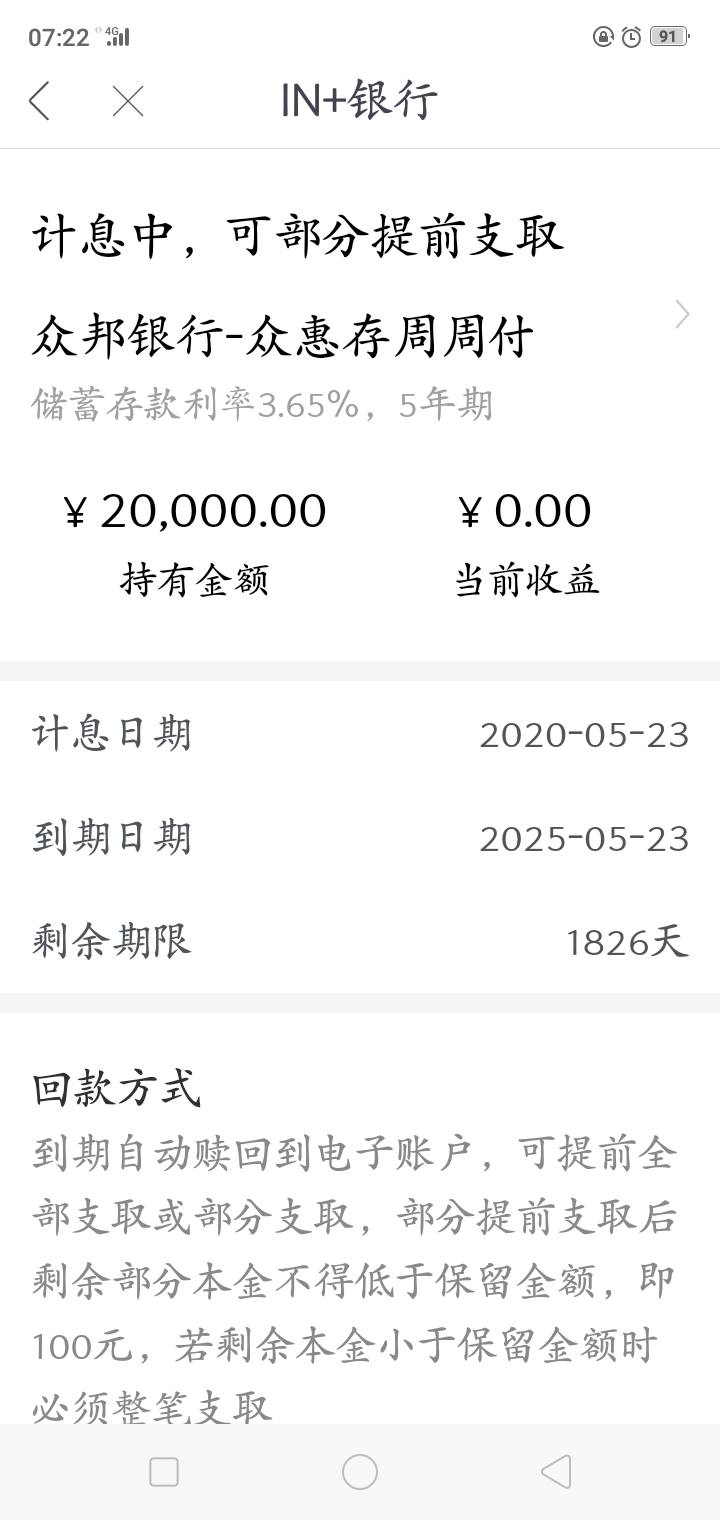Open 众邦银行-众惠存周周付 product details chevron
The image size is (720, 1520).
tap(683, 314)
